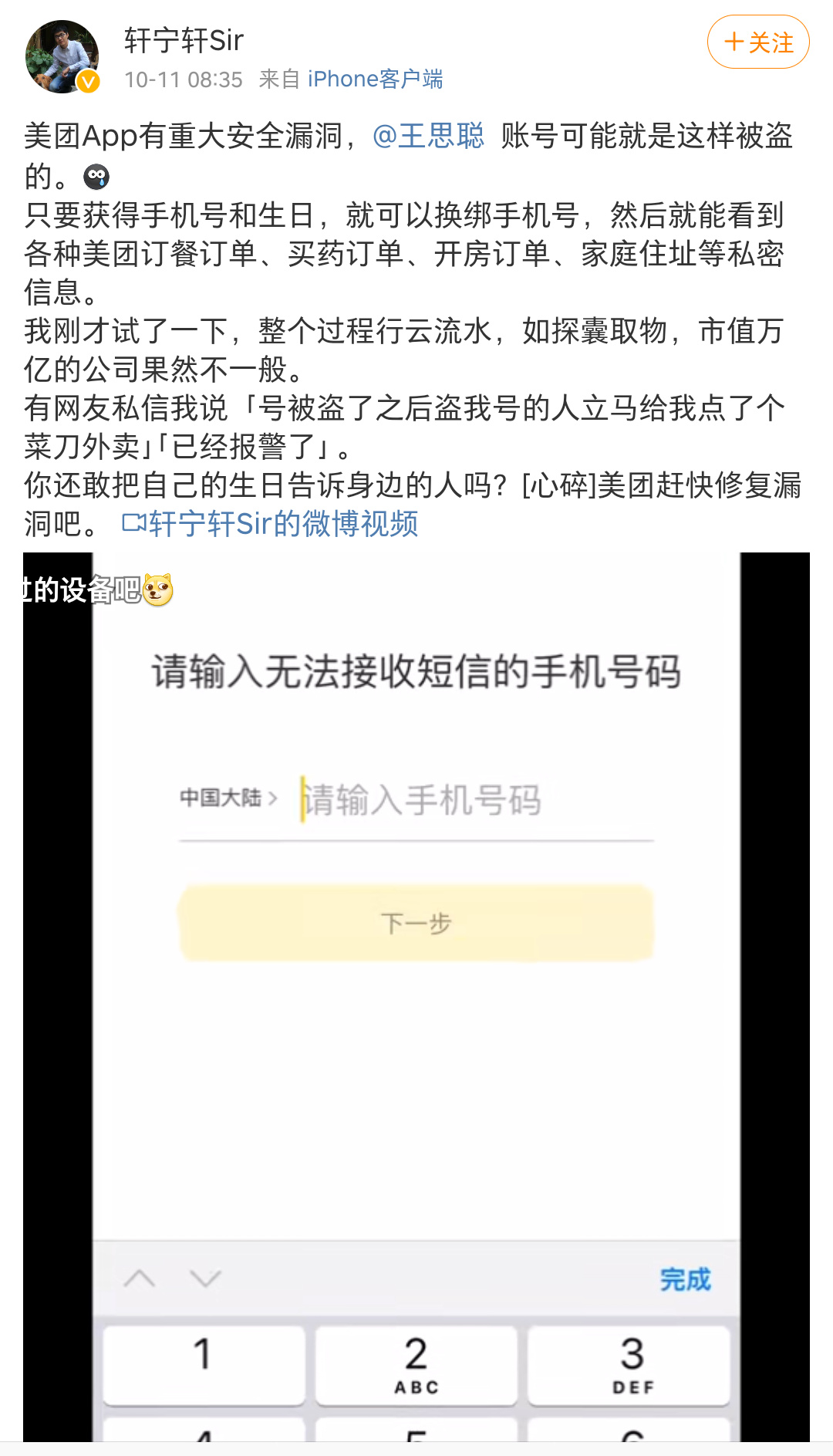The height and width of the screenshot is (1456, 833).
Task: Open 轩宁轩Sir's profile avatar
Action: pos(62,56)
